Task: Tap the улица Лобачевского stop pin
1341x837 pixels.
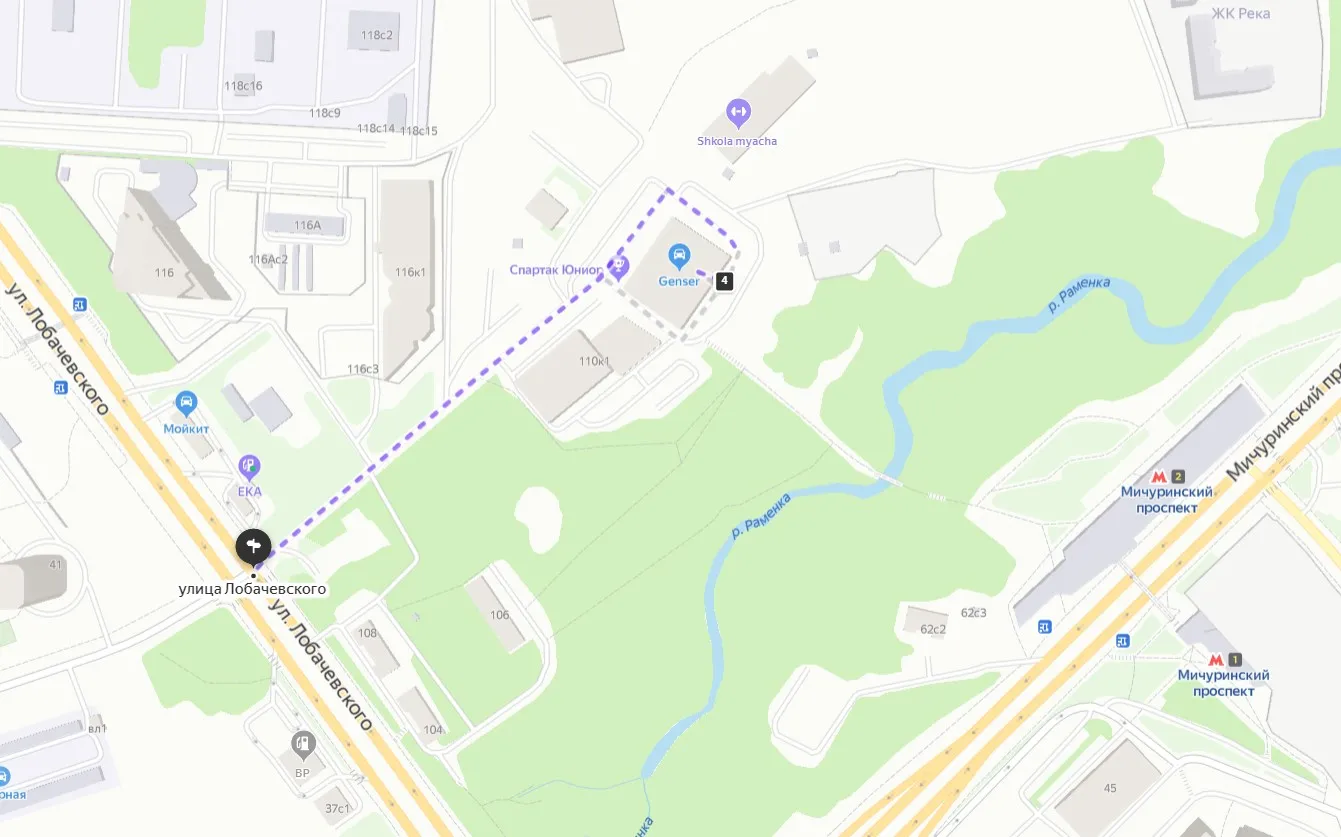Action: 253,547
